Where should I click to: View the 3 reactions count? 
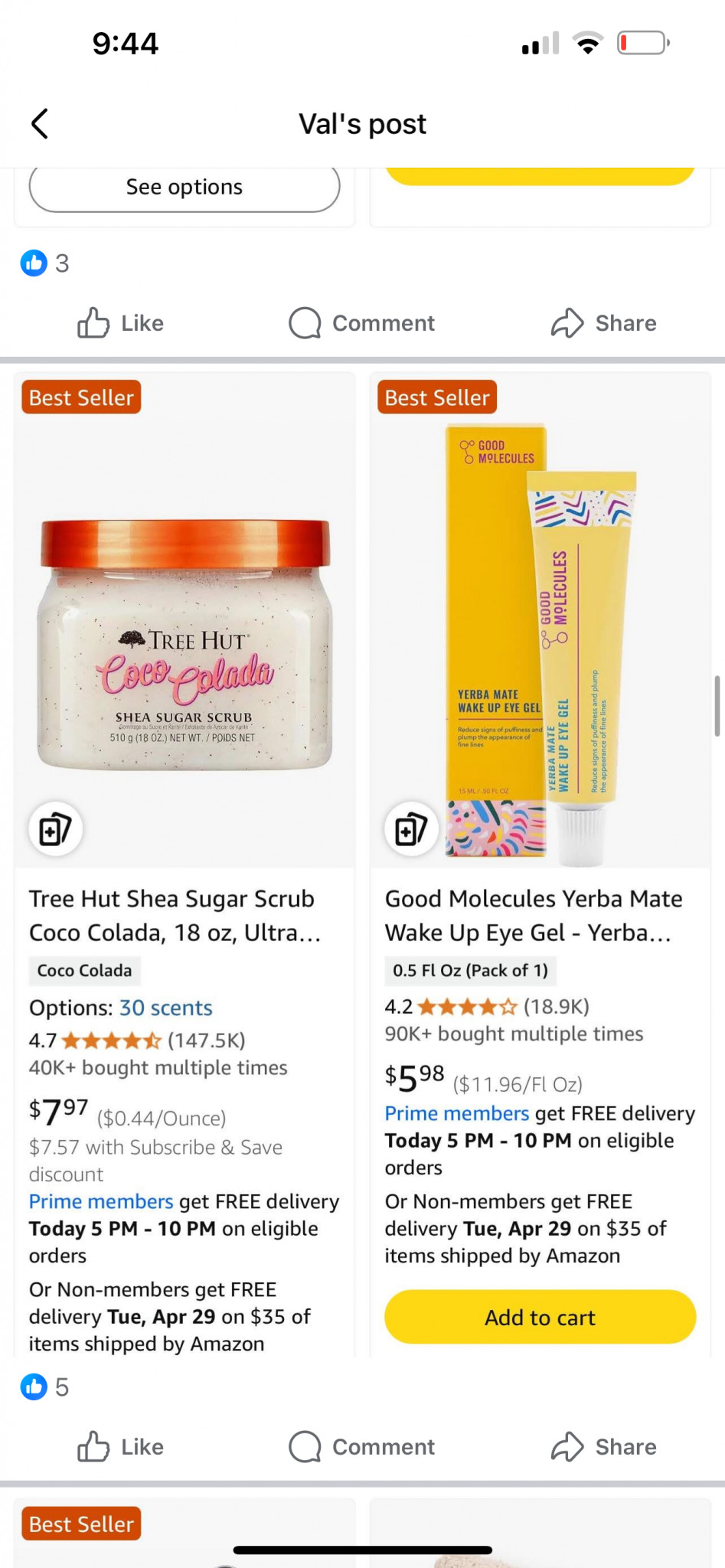click(x=44, y=263)
